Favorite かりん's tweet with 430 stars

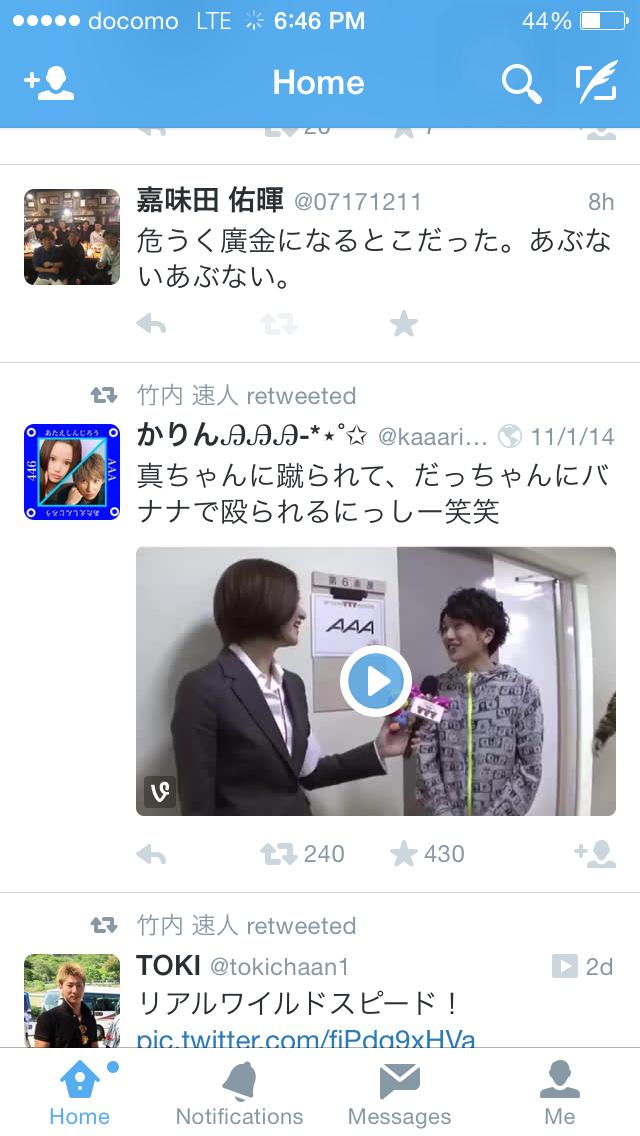click(x=404, y=854)
